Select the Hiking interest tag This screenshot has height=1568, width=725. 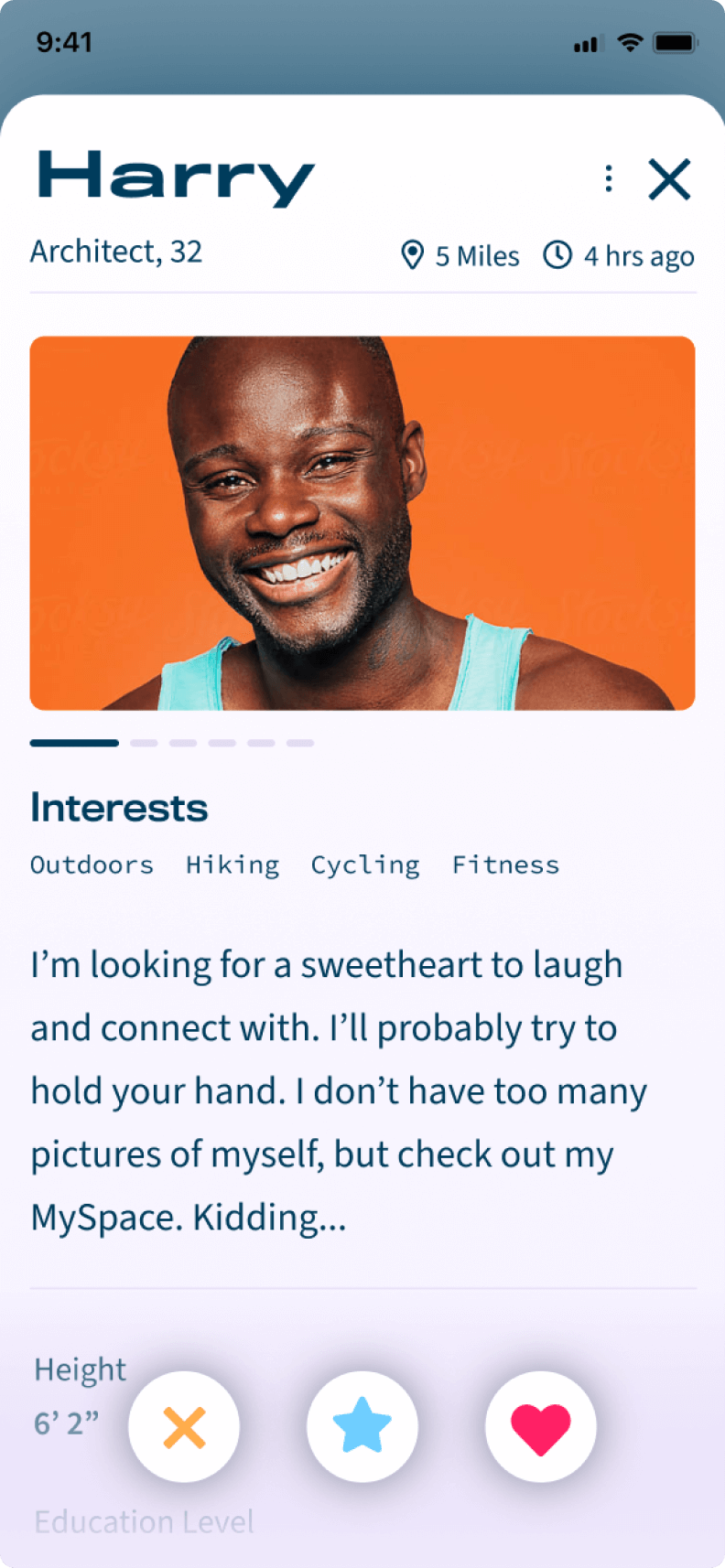coord(233,865)
